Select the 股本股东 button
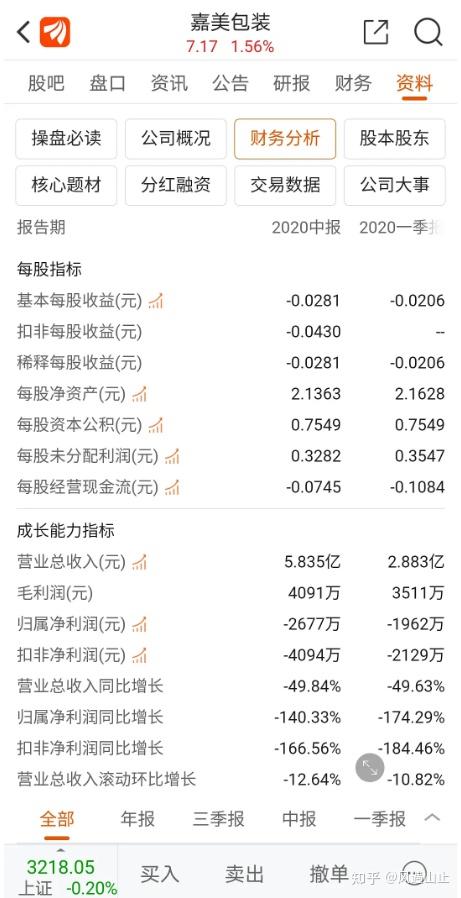 click(x=395, y=139)
